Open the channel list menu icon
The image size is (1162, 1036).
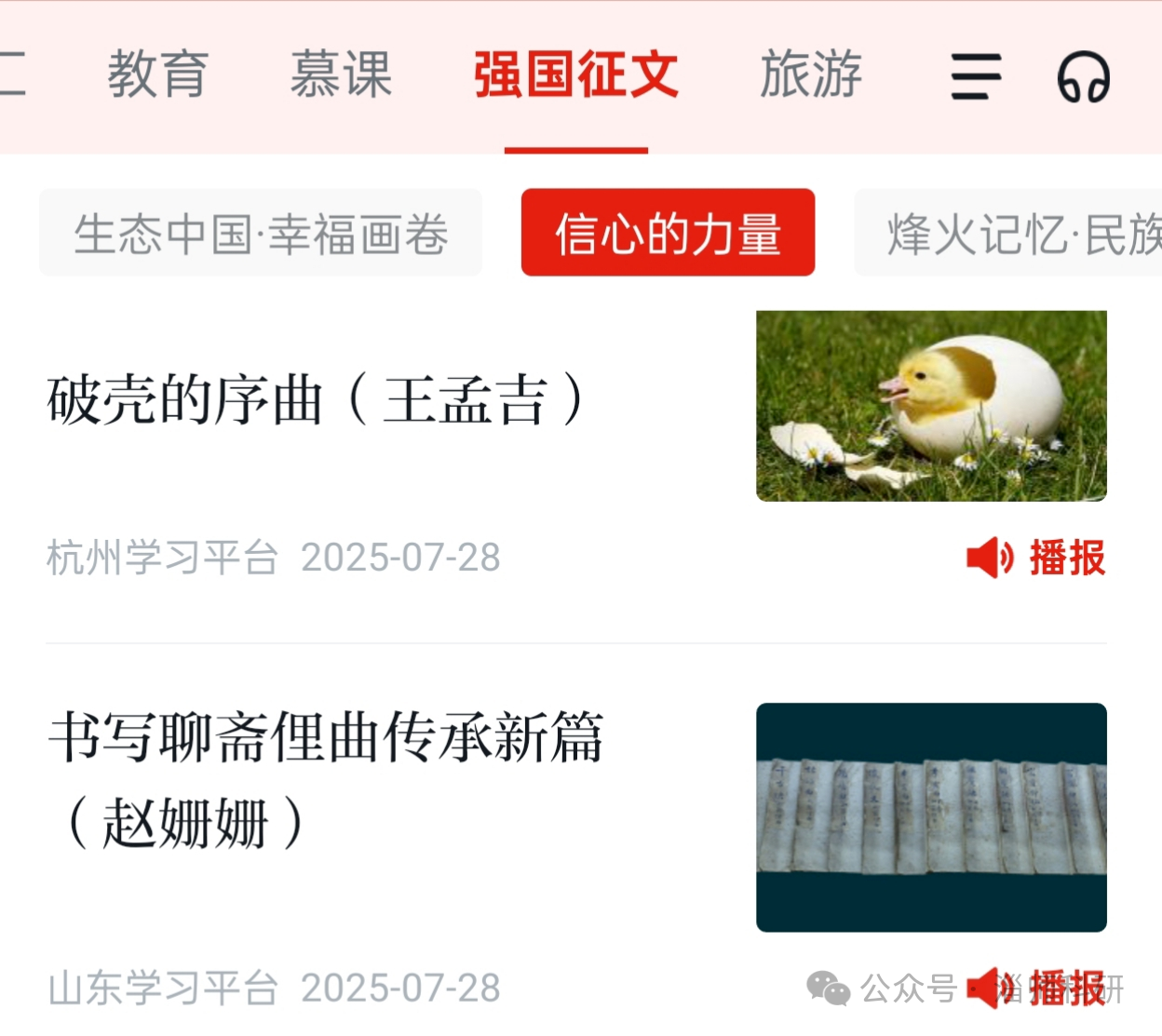pyautogui.click(x=976, y=76)
